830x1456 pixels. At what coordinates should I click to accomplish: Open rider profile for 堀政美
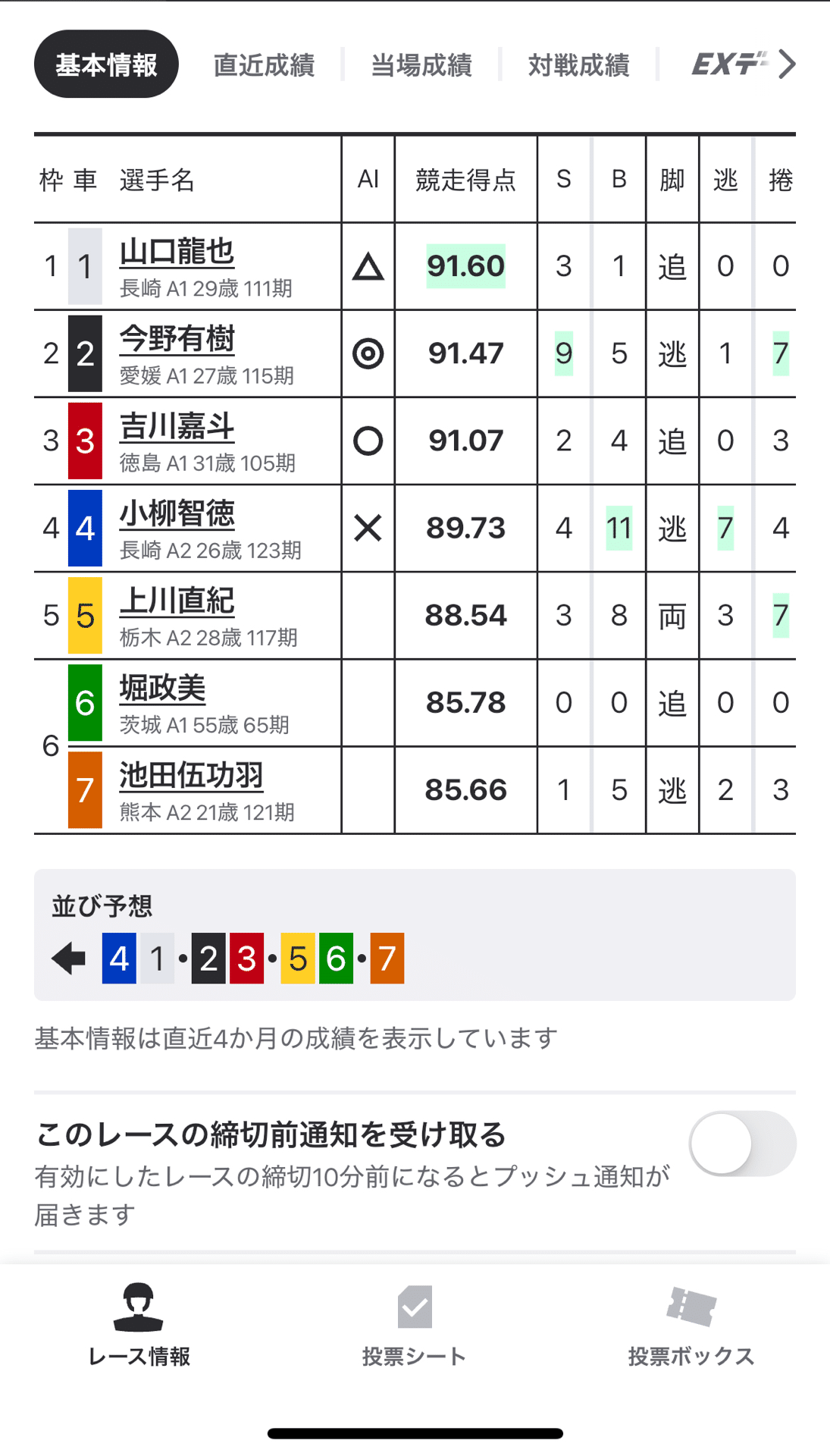point(161,688)
